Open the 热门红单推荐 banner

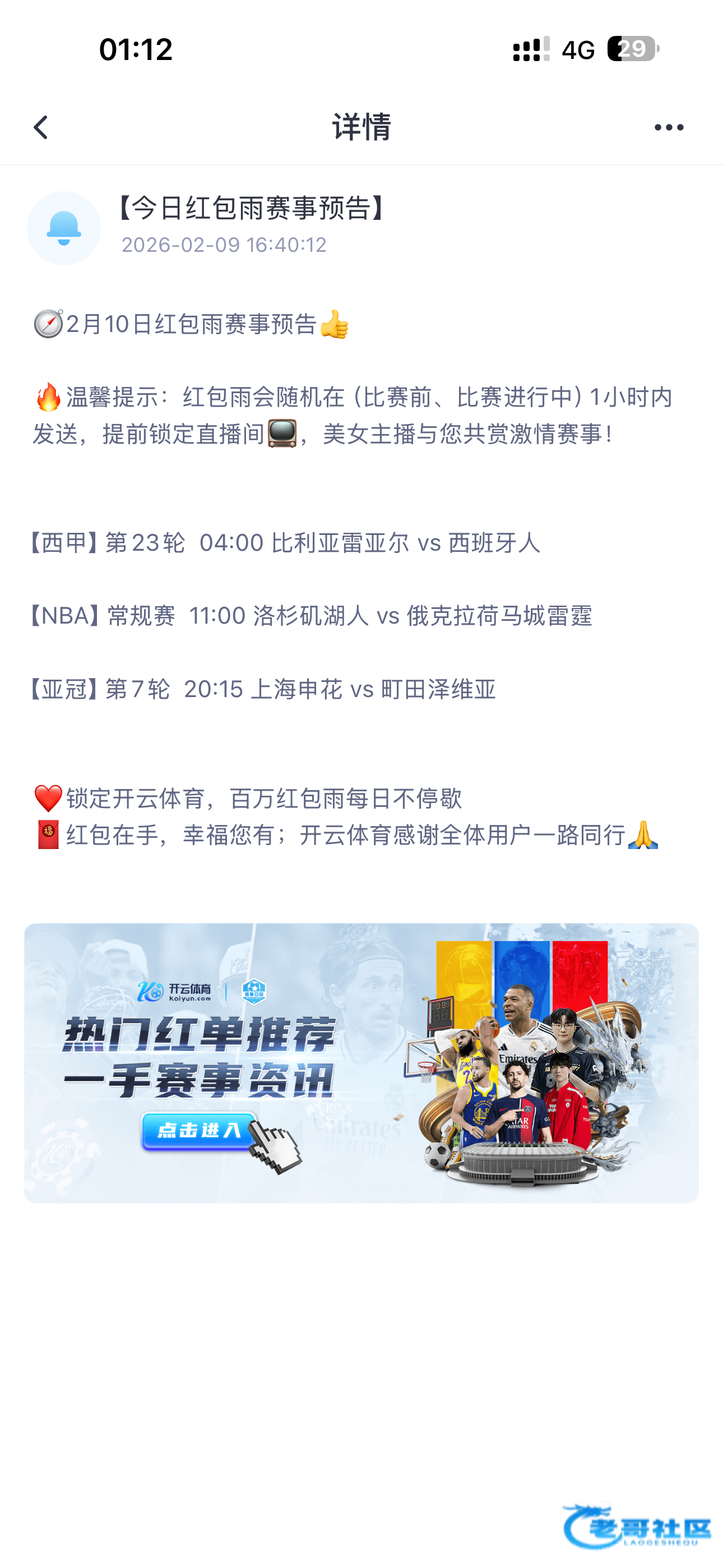click(x=361, y=1062)
